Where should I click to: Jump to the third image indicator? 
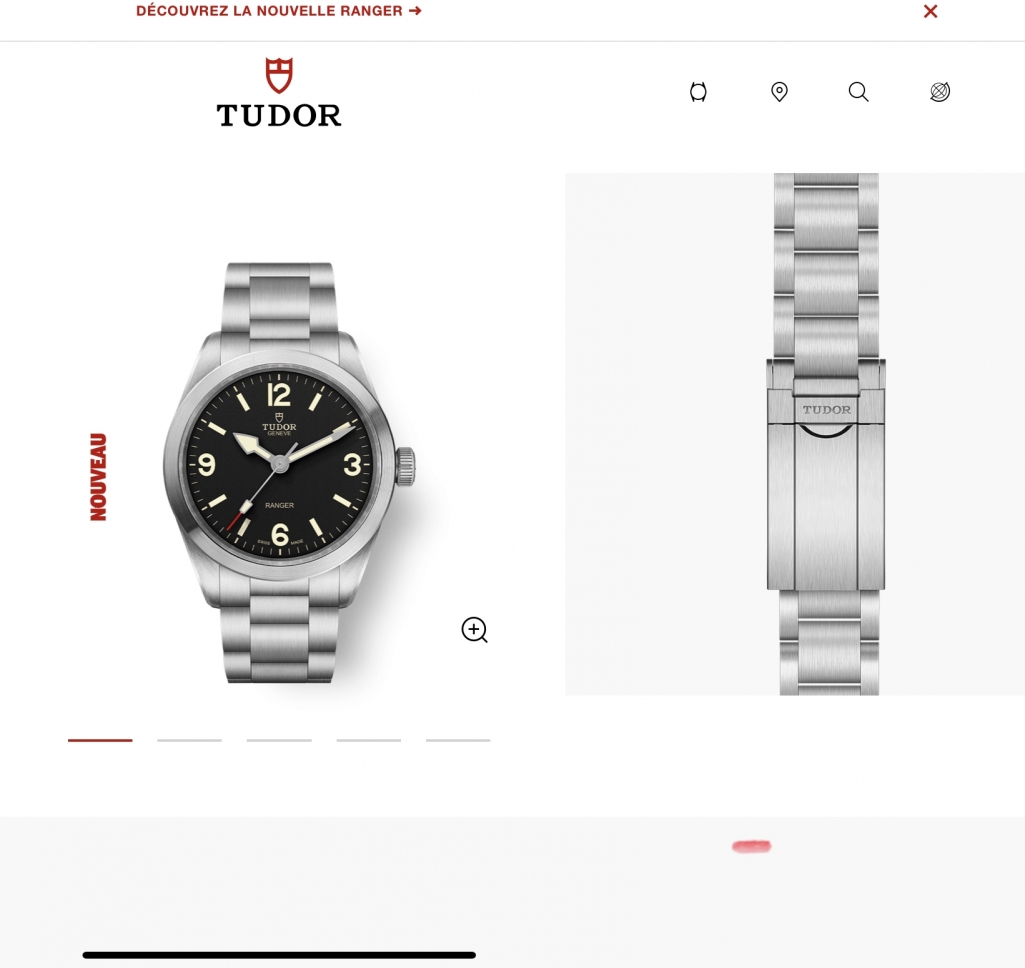(279, 740)
